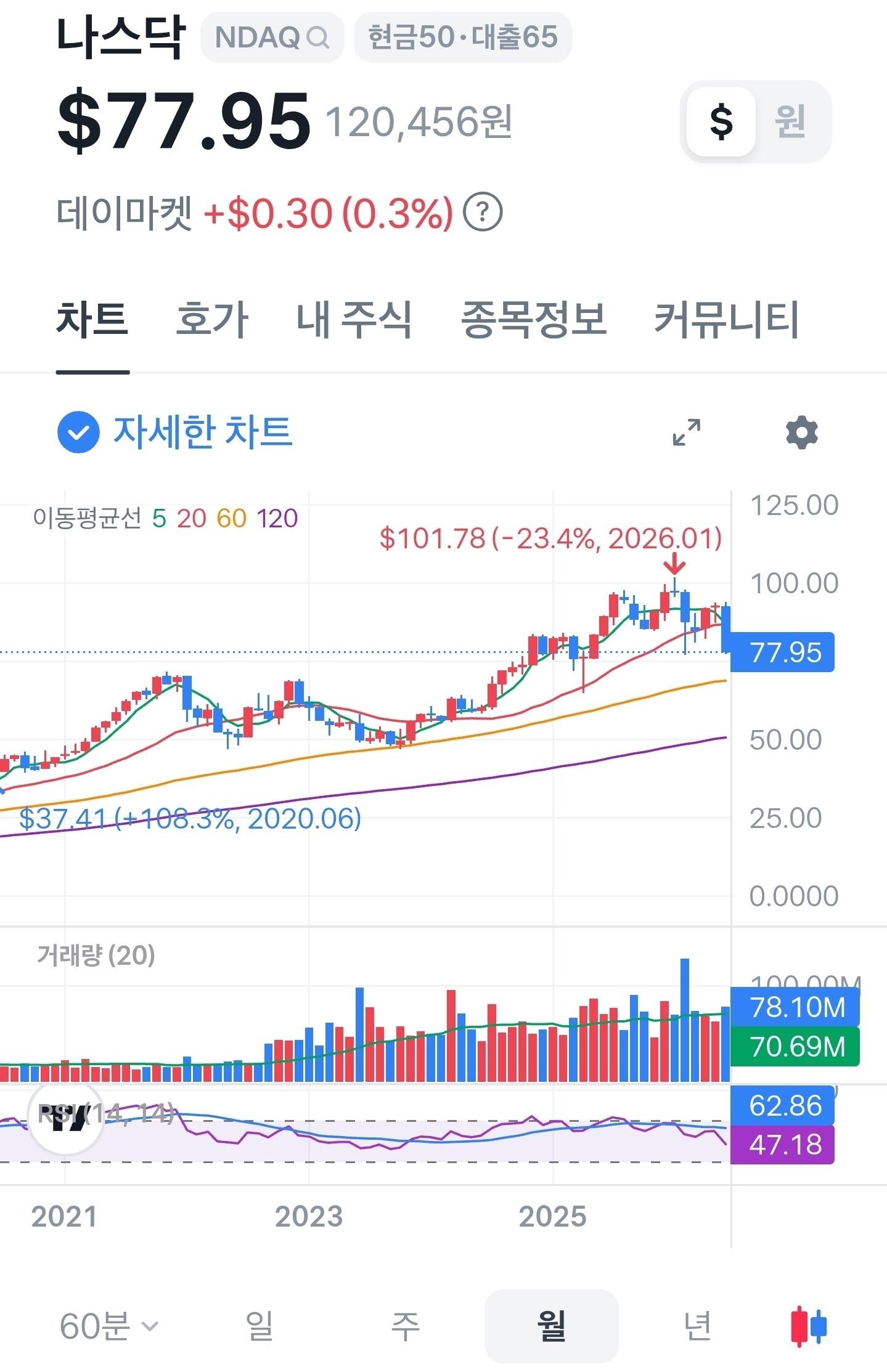Viewport: 887px width, 1372px height.
Task: Toggle the 자세한 차트 checkbox
Action: click(78, 432)
